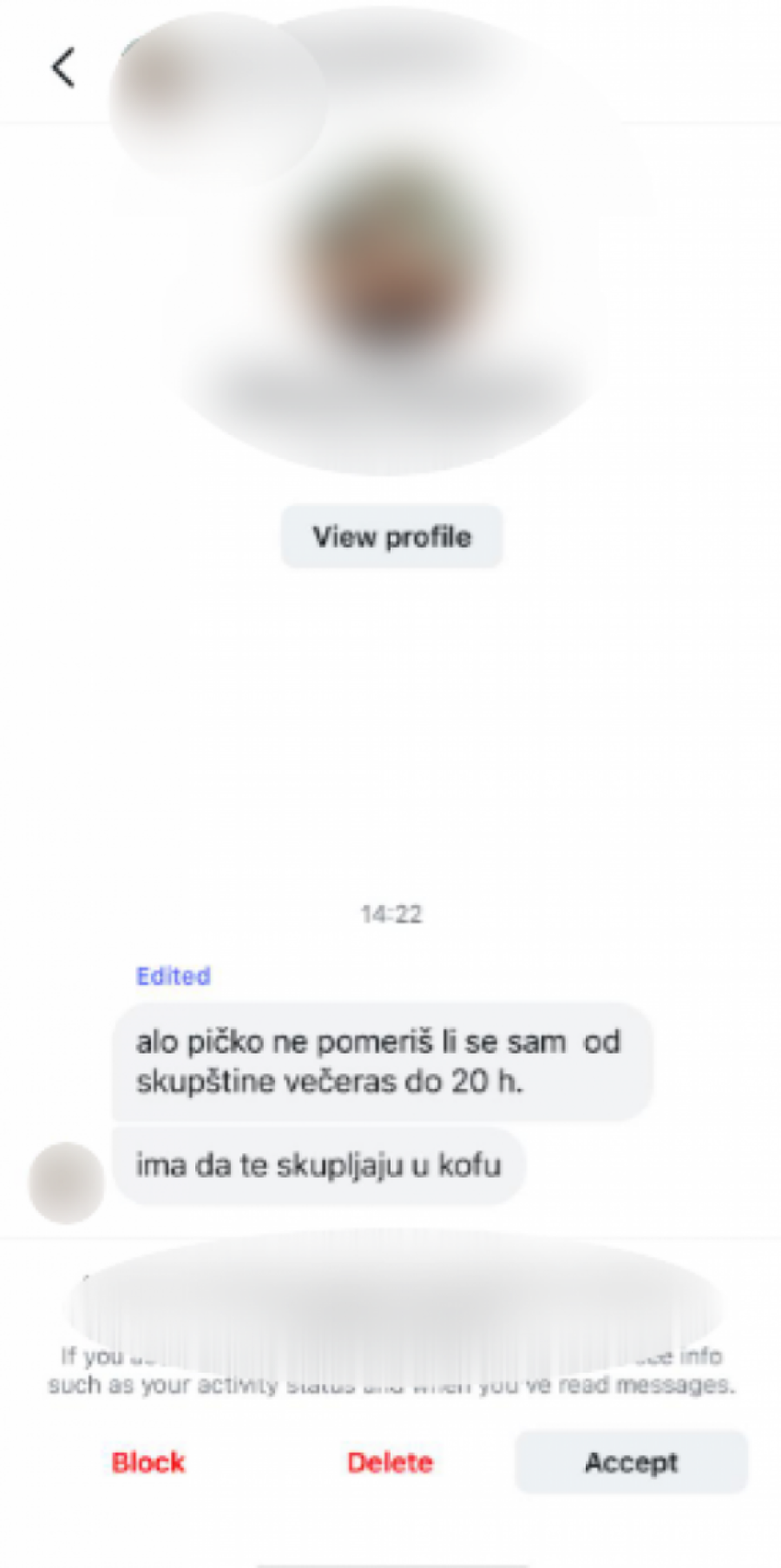Go back using the top-left arrow
This screenshot has width=781, height=1568.
pyautogui.click(x=63, y=68)
